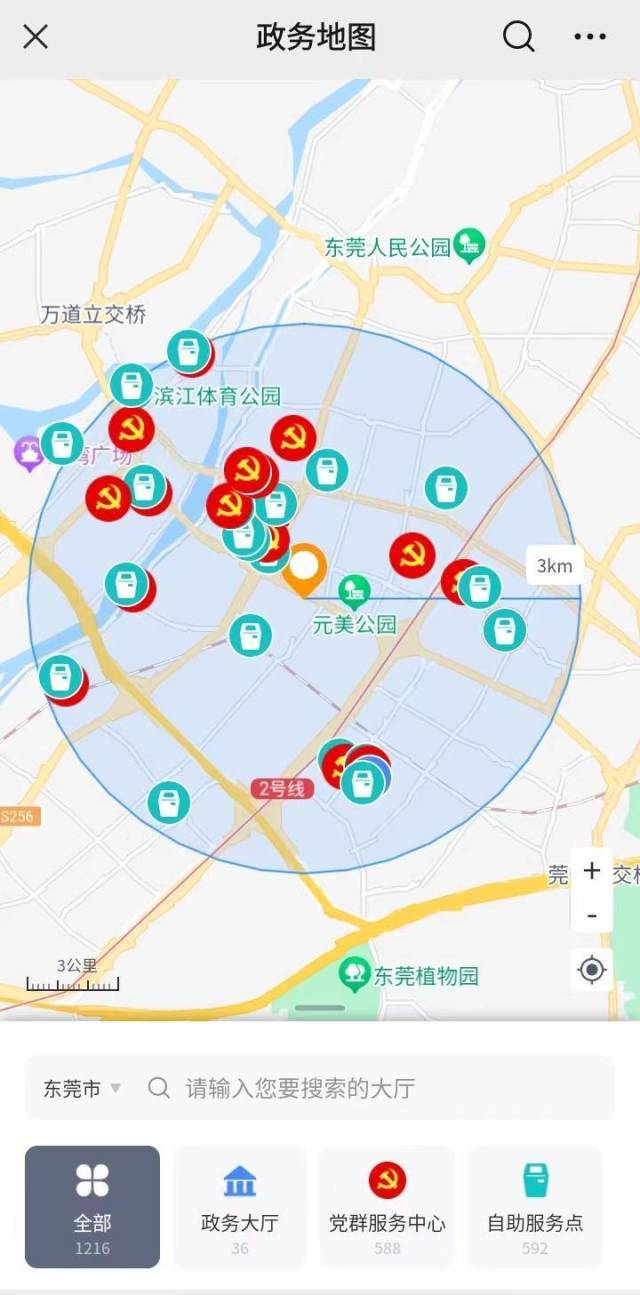640x1295 pixels.
Task: Select the 全部 filter tab
Action: pos(92,1206)
